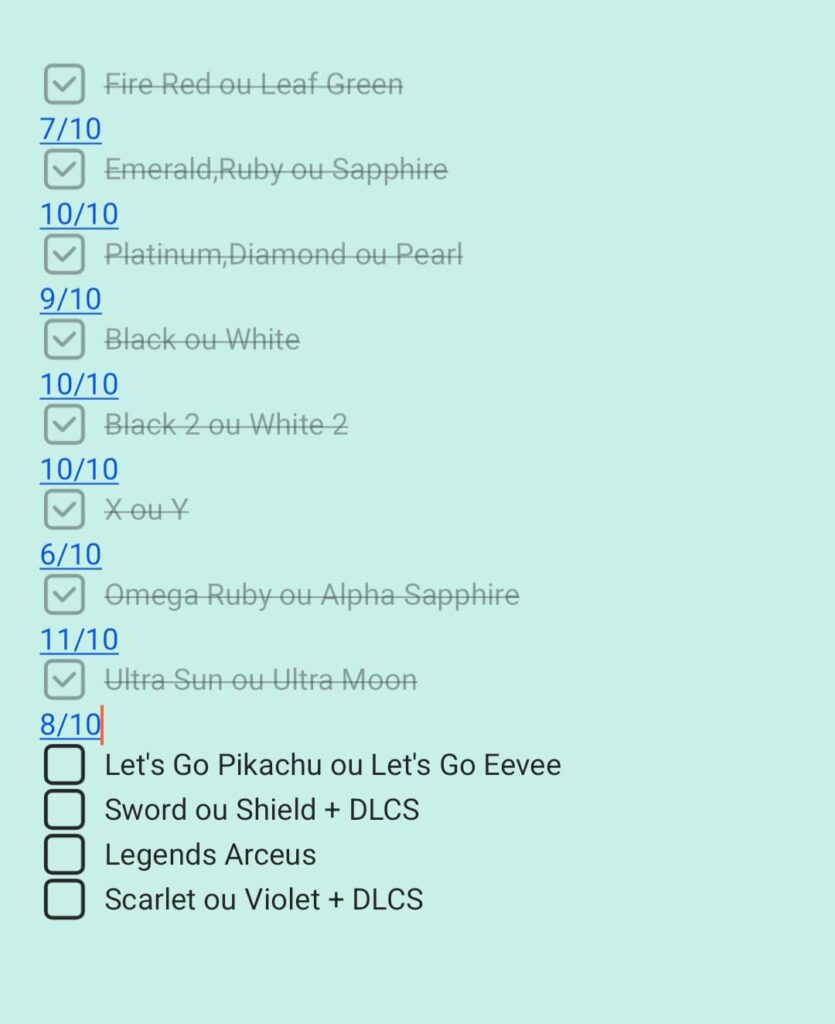This screenshot has height=1024, width=835.
Task: Check Let's Go Pikachu ou Let's Go Eevee
Action: click(x=64, y=765)
